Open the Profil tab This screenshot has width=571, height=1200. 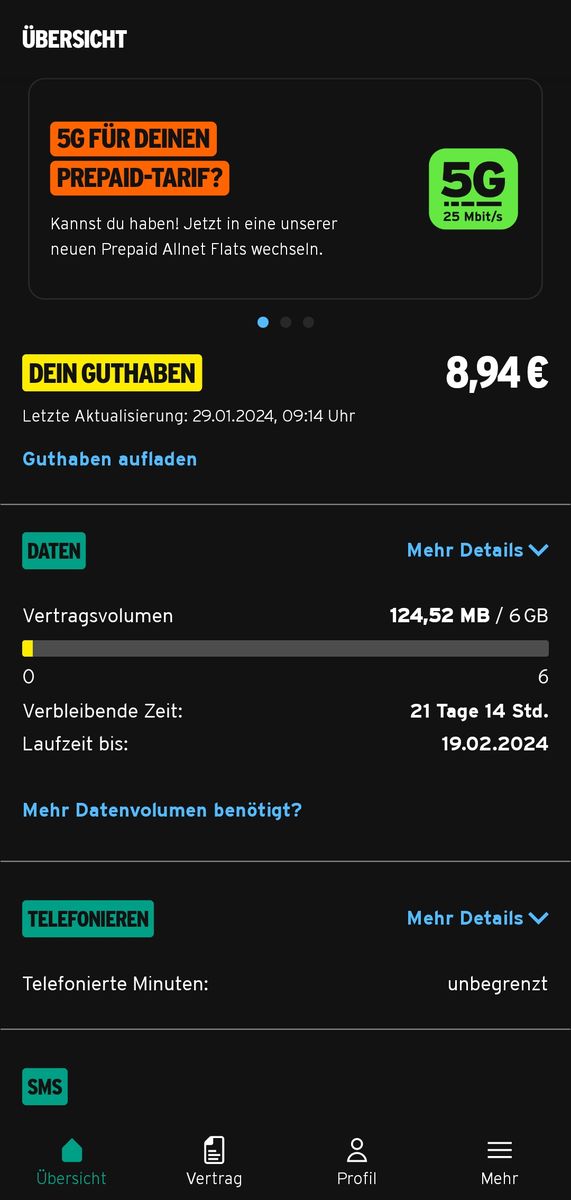357,1161
